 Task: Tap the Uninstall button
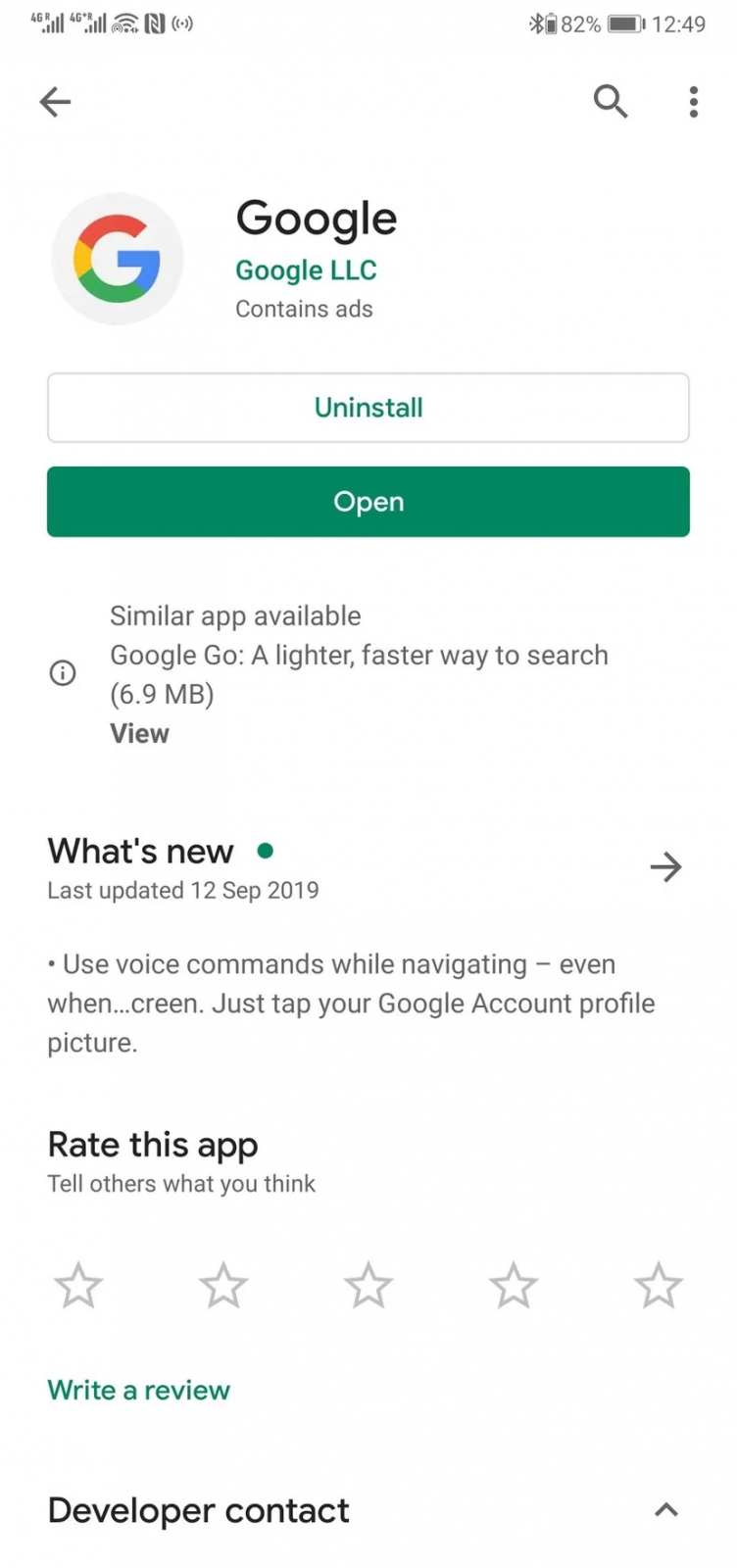[368, 408]
